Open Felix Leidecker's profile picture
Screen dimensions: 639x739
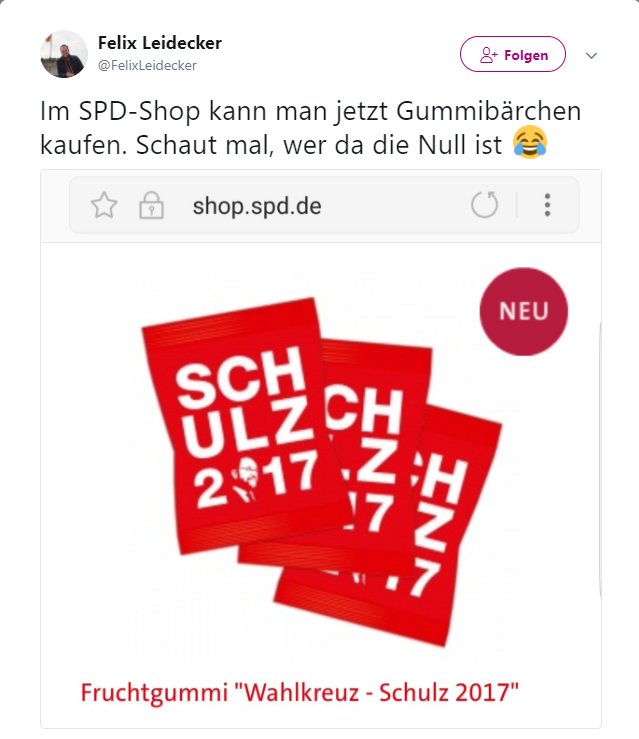64,54
